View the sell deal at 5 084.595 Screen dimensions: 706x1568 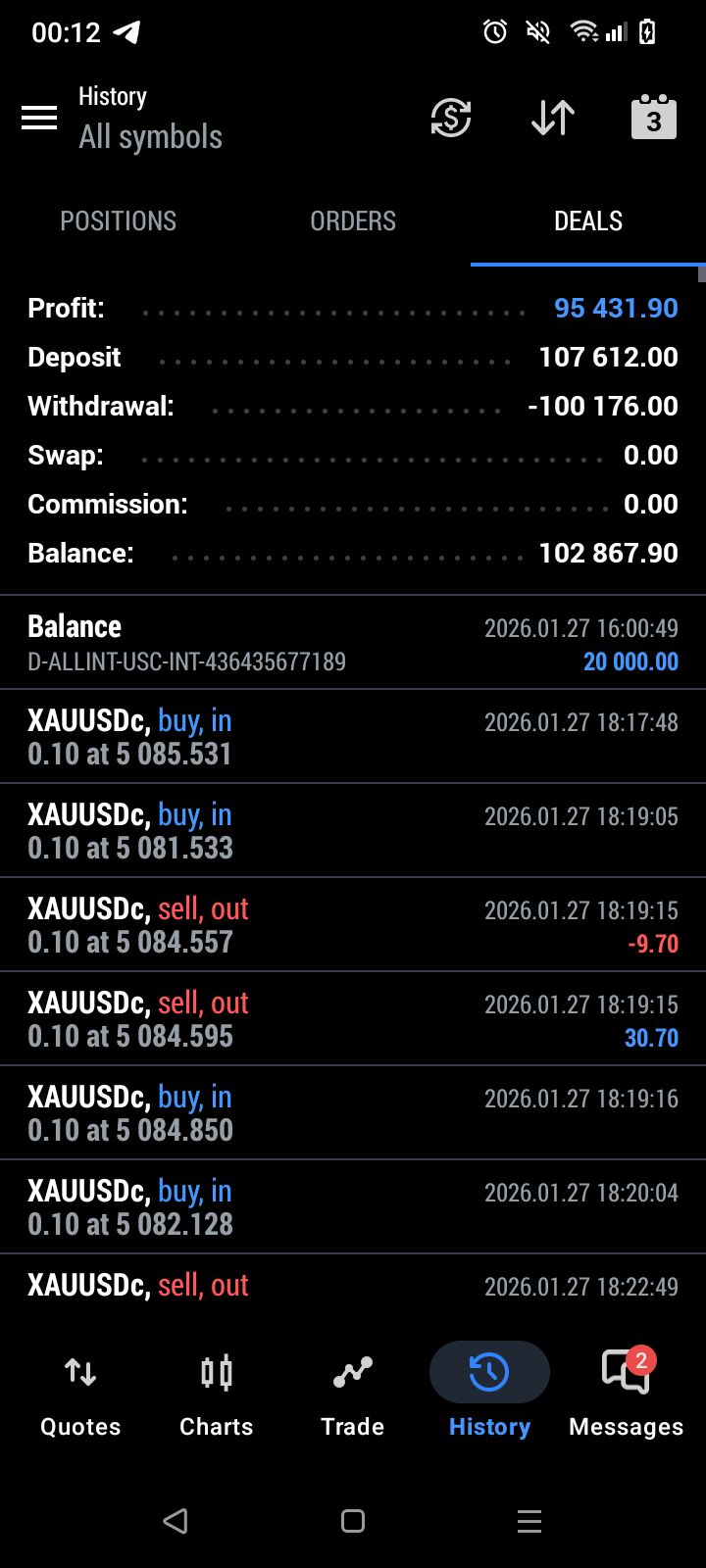pos(353,1019)
